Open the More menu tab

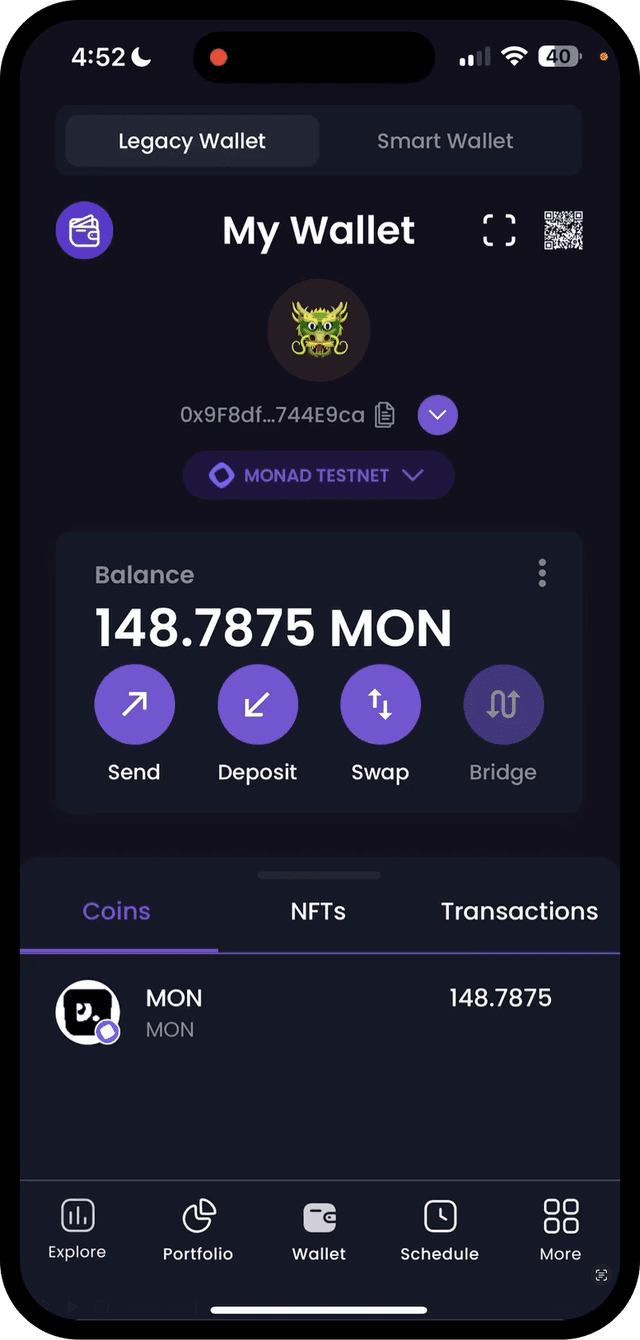pyautogui.click(x=560, y=1230)
